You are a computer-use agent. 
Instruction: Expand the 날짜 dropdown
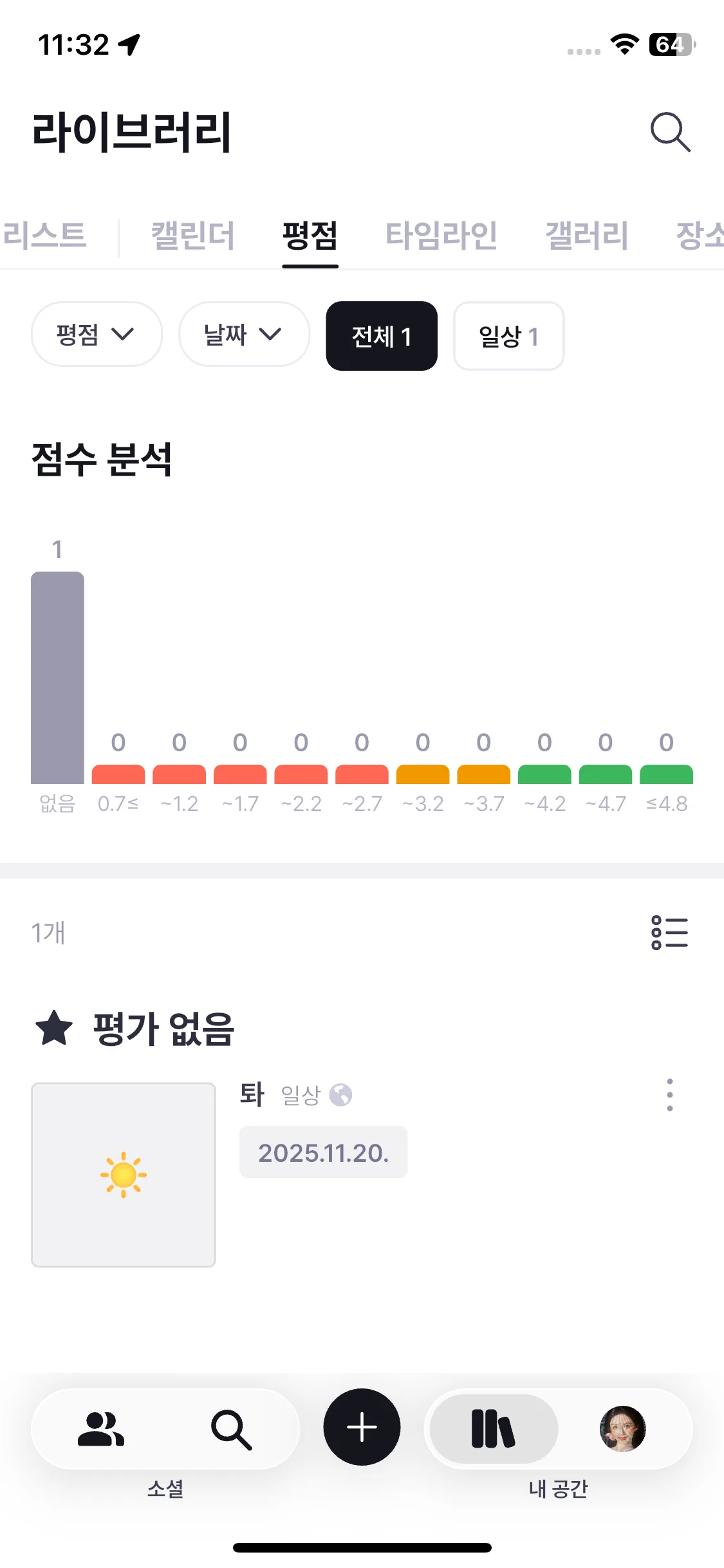click(x=243, y=334)
